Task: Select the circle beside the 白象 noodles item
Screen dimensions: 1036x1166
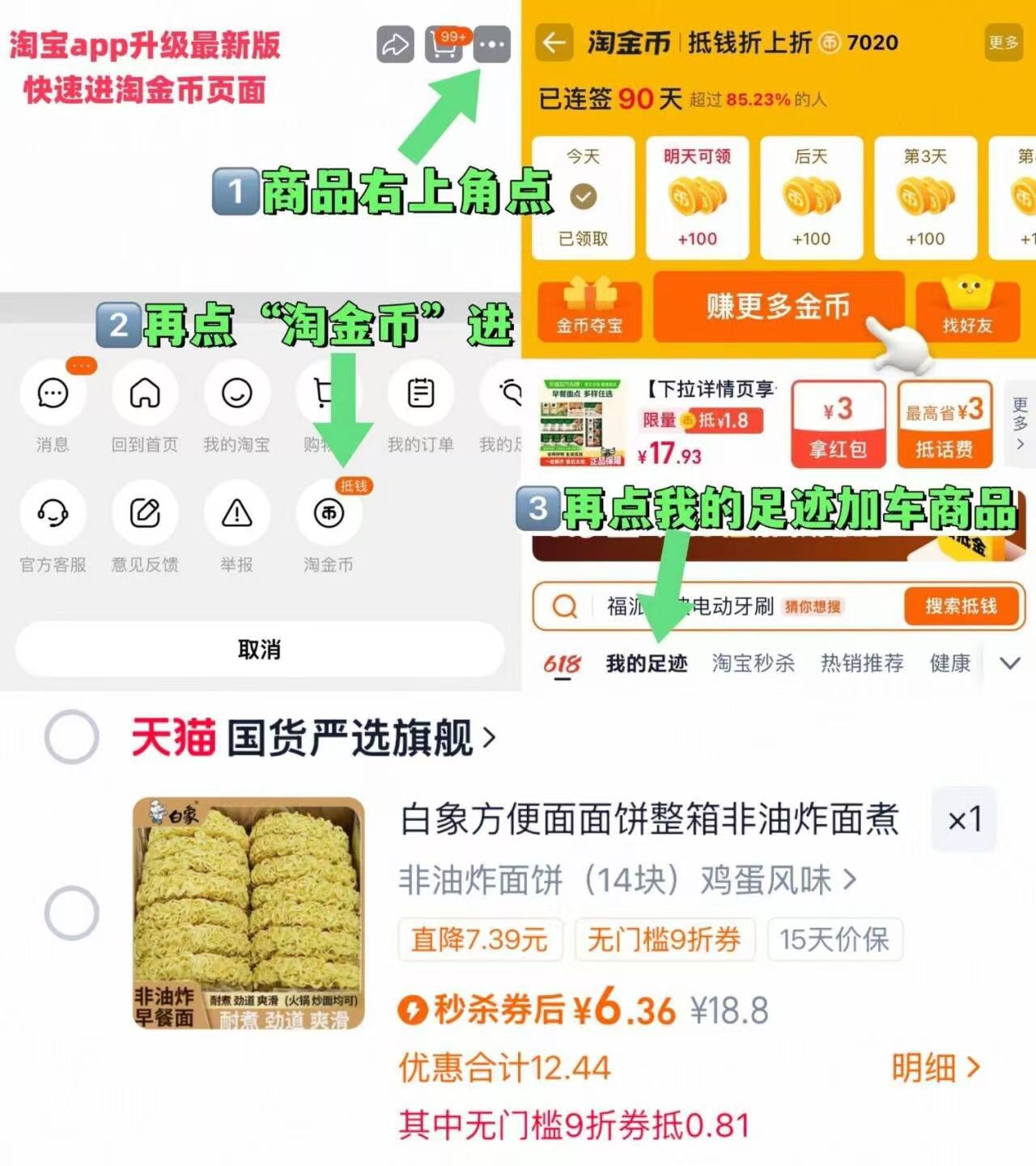Action: [x=71, y=913]
